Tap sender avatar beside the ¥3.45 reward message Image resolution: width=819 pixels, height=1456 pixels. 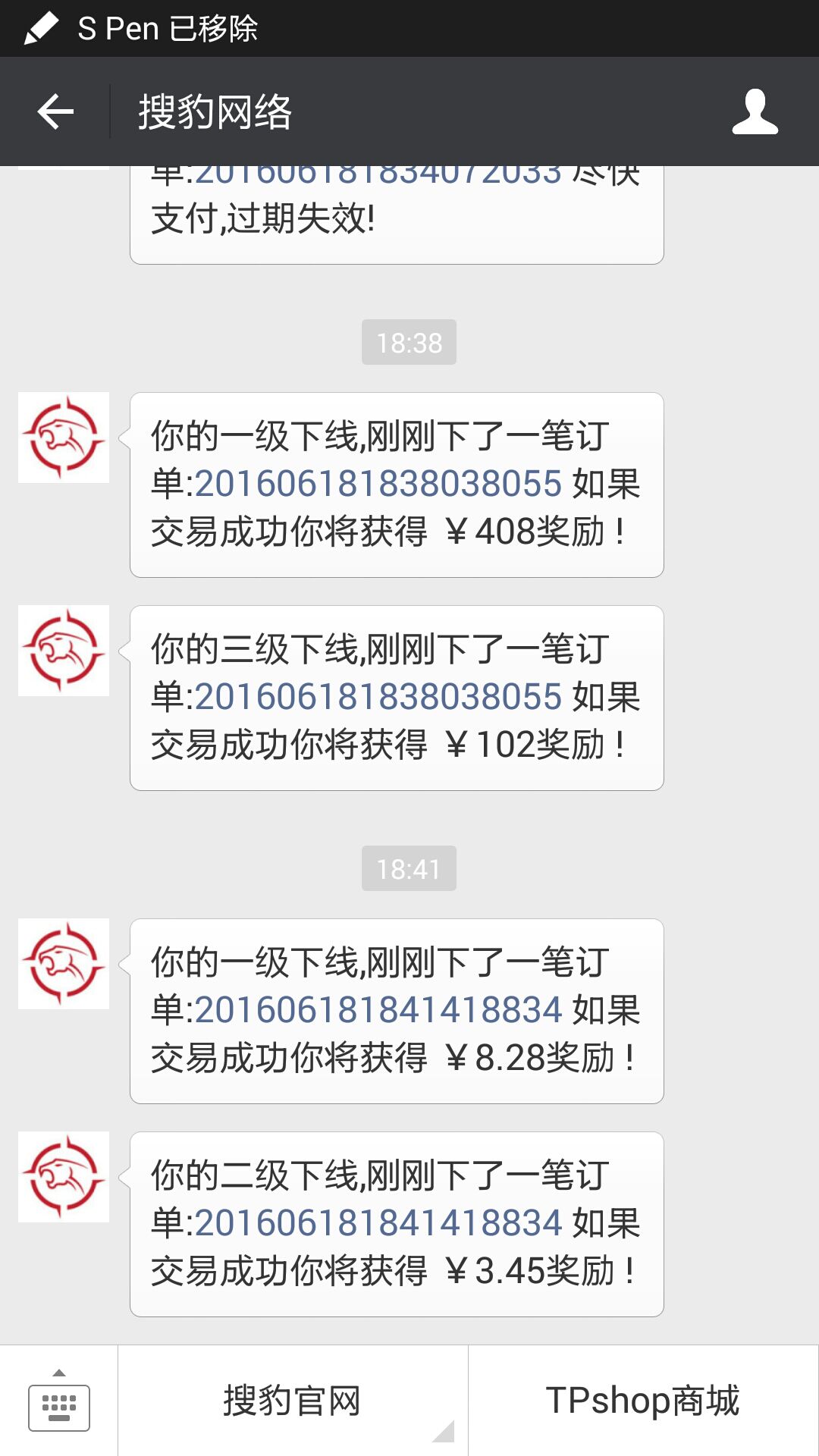point(64,1177)
